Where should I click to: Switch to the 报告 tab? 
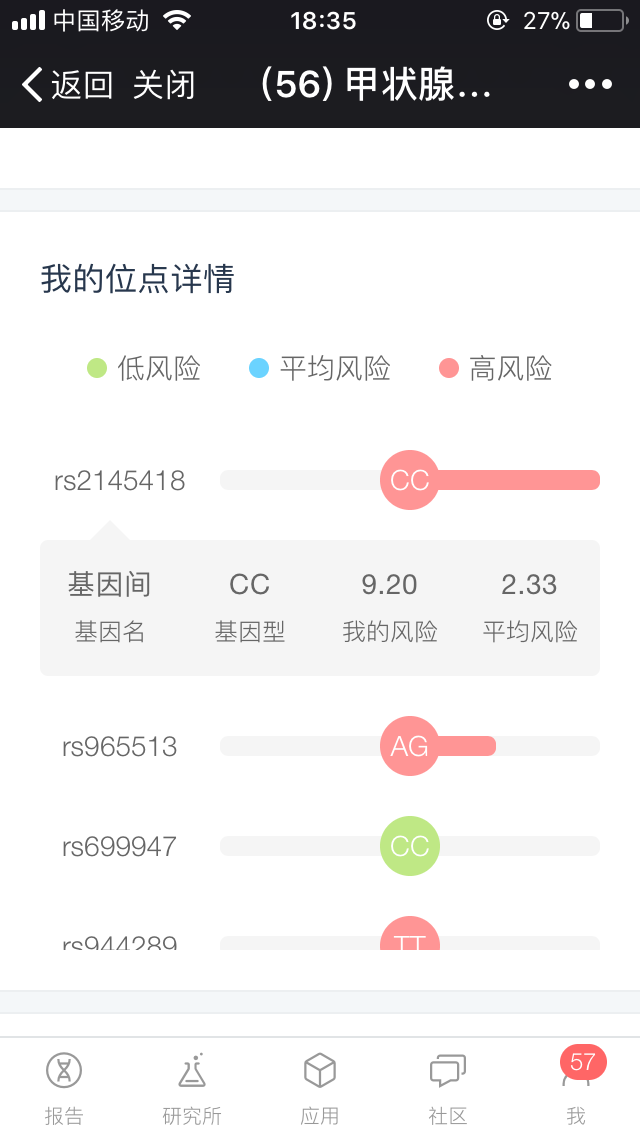click(64, 1088)
